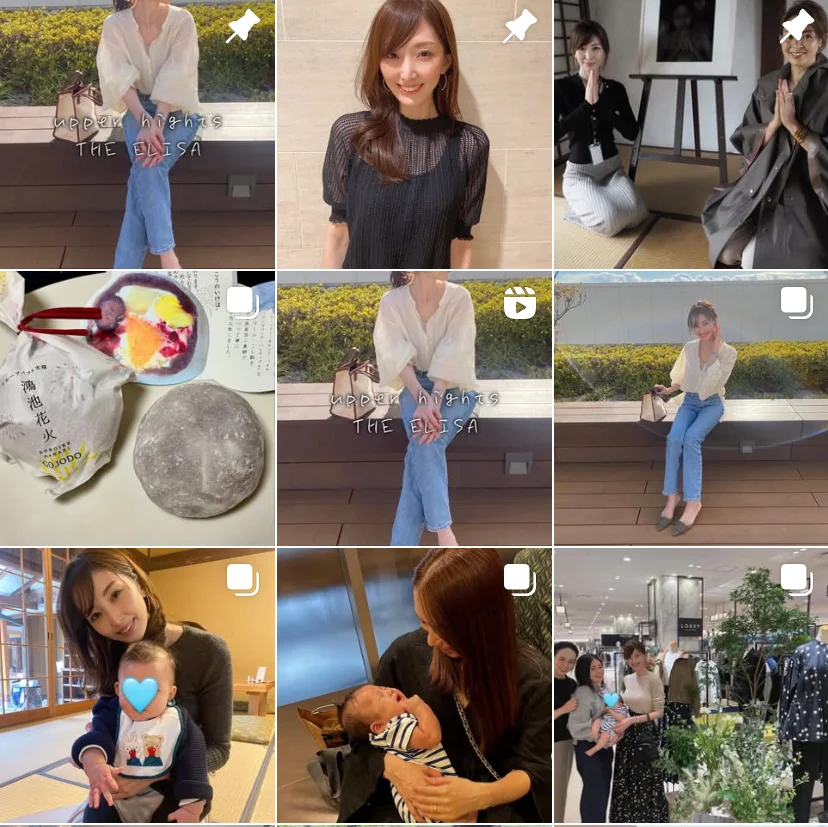
Task: Open carousel post of woman in jeans on bench
Action: [691, 408]
